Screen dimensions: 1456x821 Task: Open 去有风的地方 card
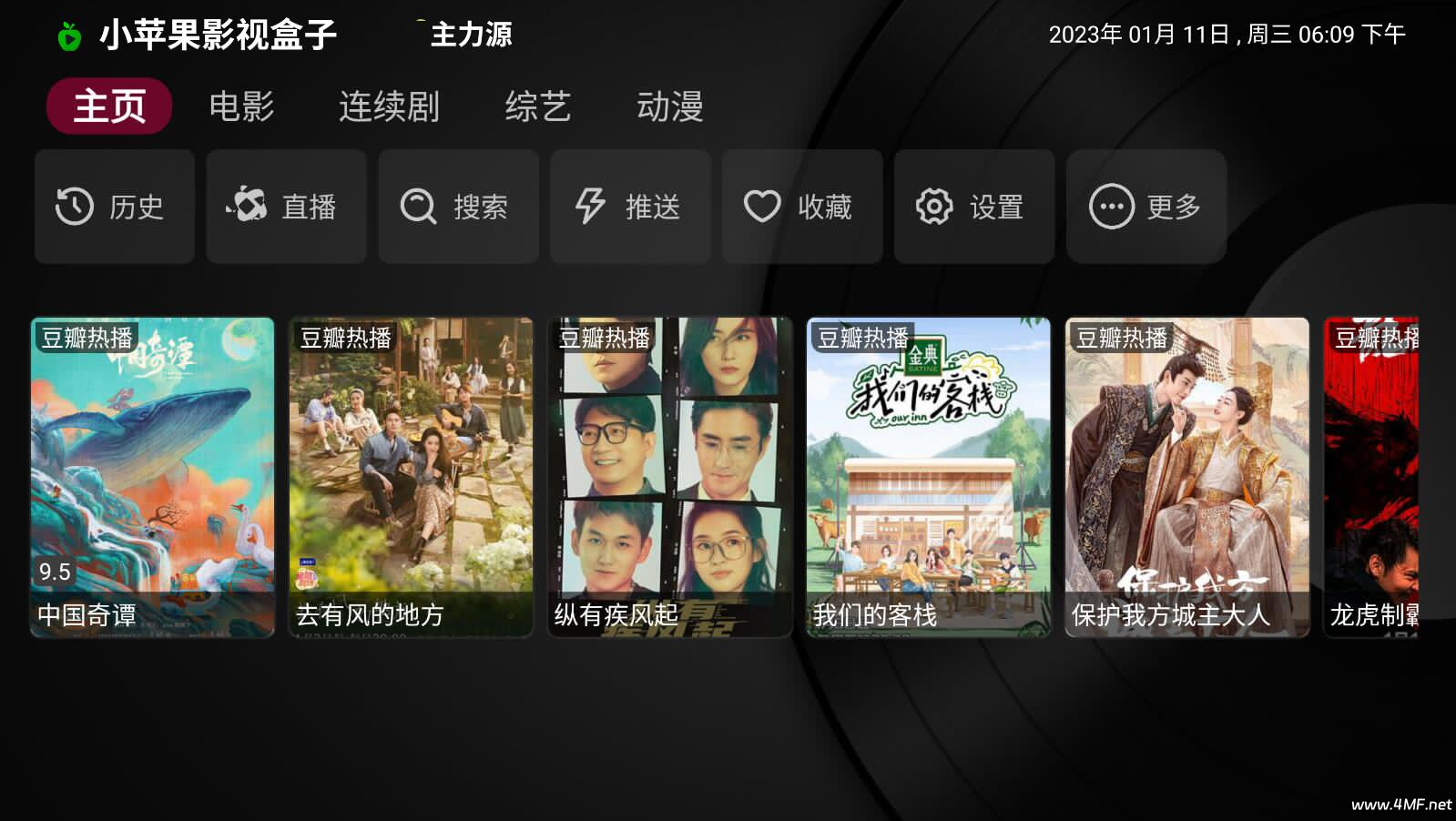[x=411, y=477]
